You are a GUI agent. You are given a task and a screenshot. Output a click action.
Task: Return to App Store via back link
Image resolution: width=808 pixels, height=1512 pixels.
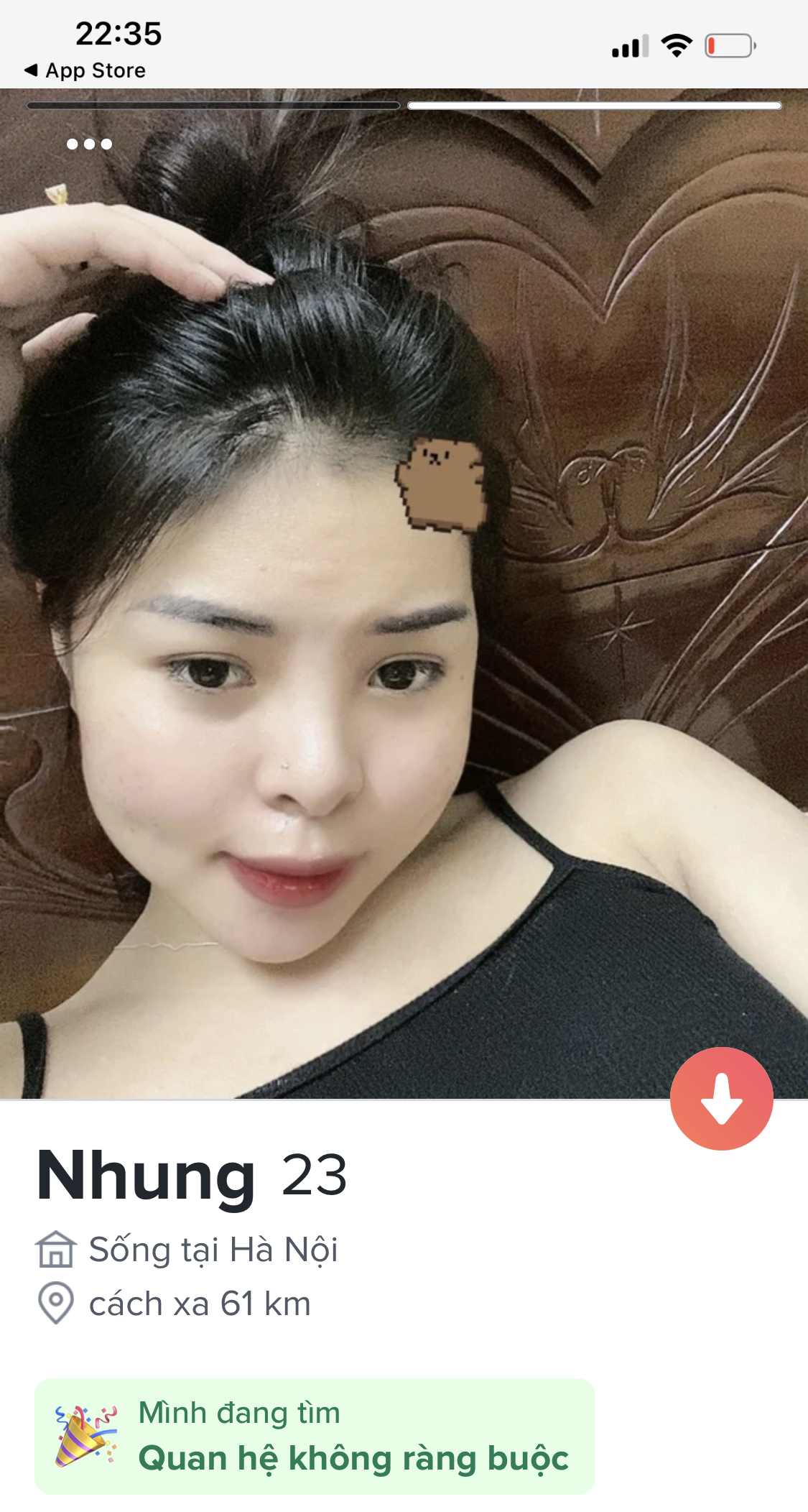(x=85, y=70)
